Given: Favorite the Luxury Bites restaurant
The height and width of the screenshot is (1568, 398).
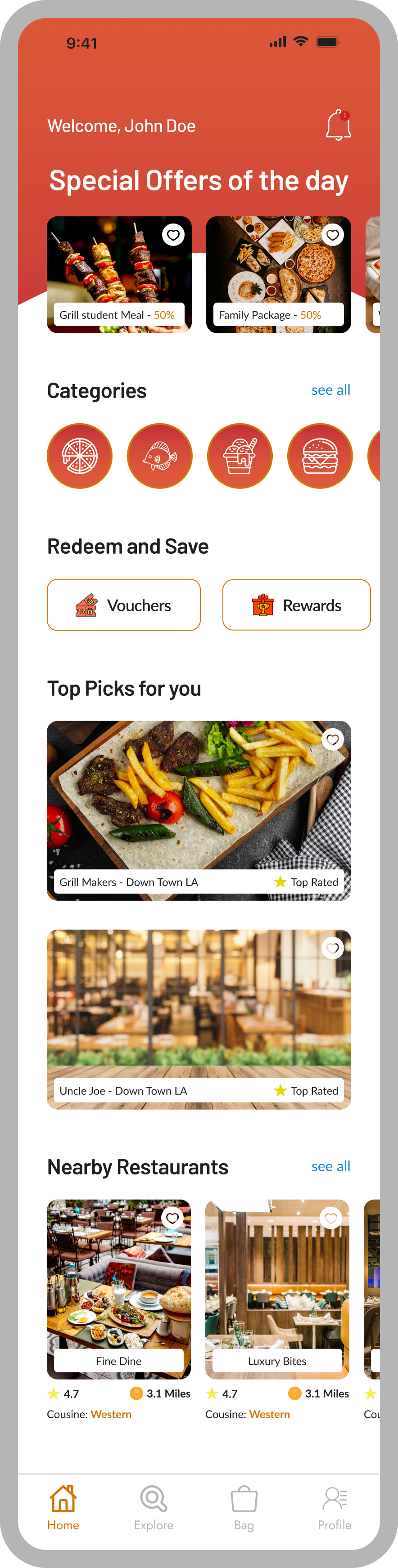Looking at the screenshot, I should pos(330,1218).
